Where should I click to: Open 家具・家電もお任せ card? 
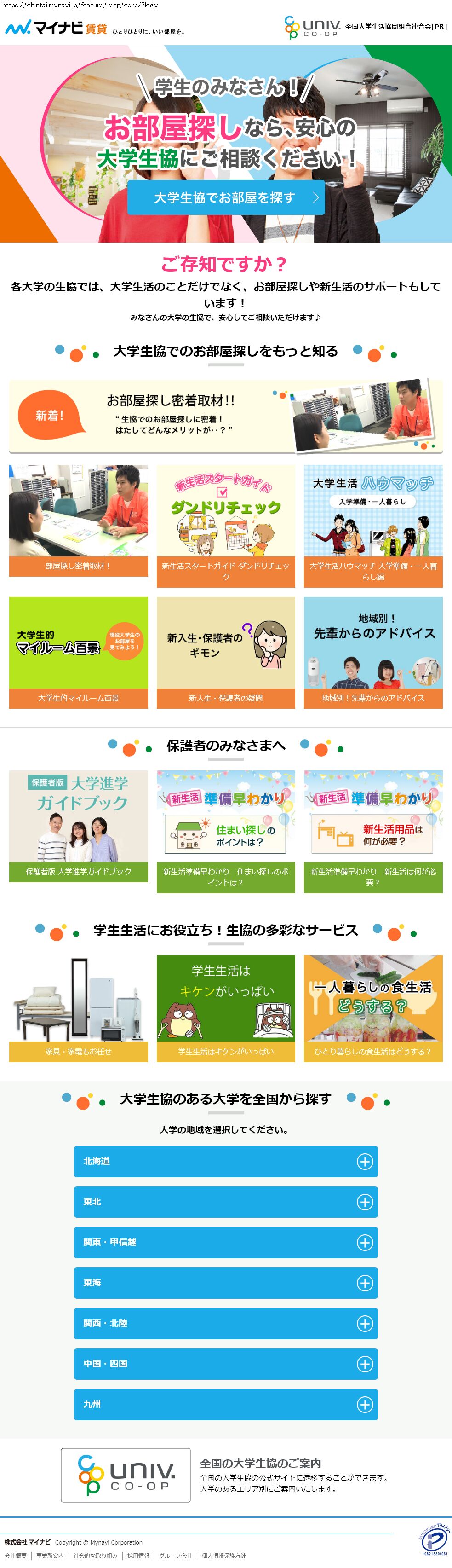[x=79, y=1008]
